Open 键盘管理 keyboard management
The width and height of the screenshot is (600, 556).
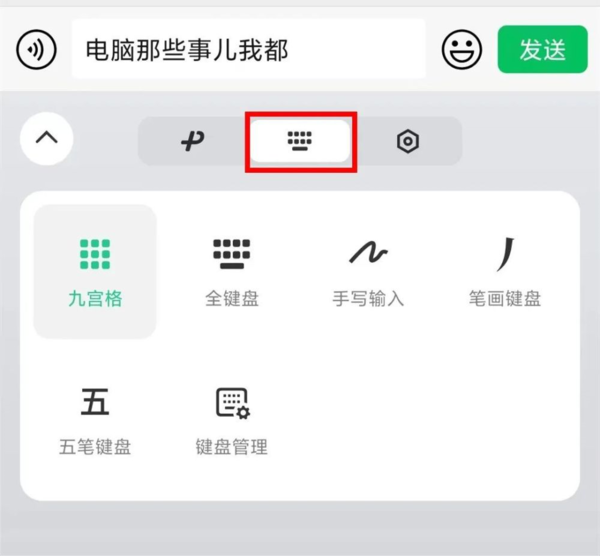pos(231,418)
